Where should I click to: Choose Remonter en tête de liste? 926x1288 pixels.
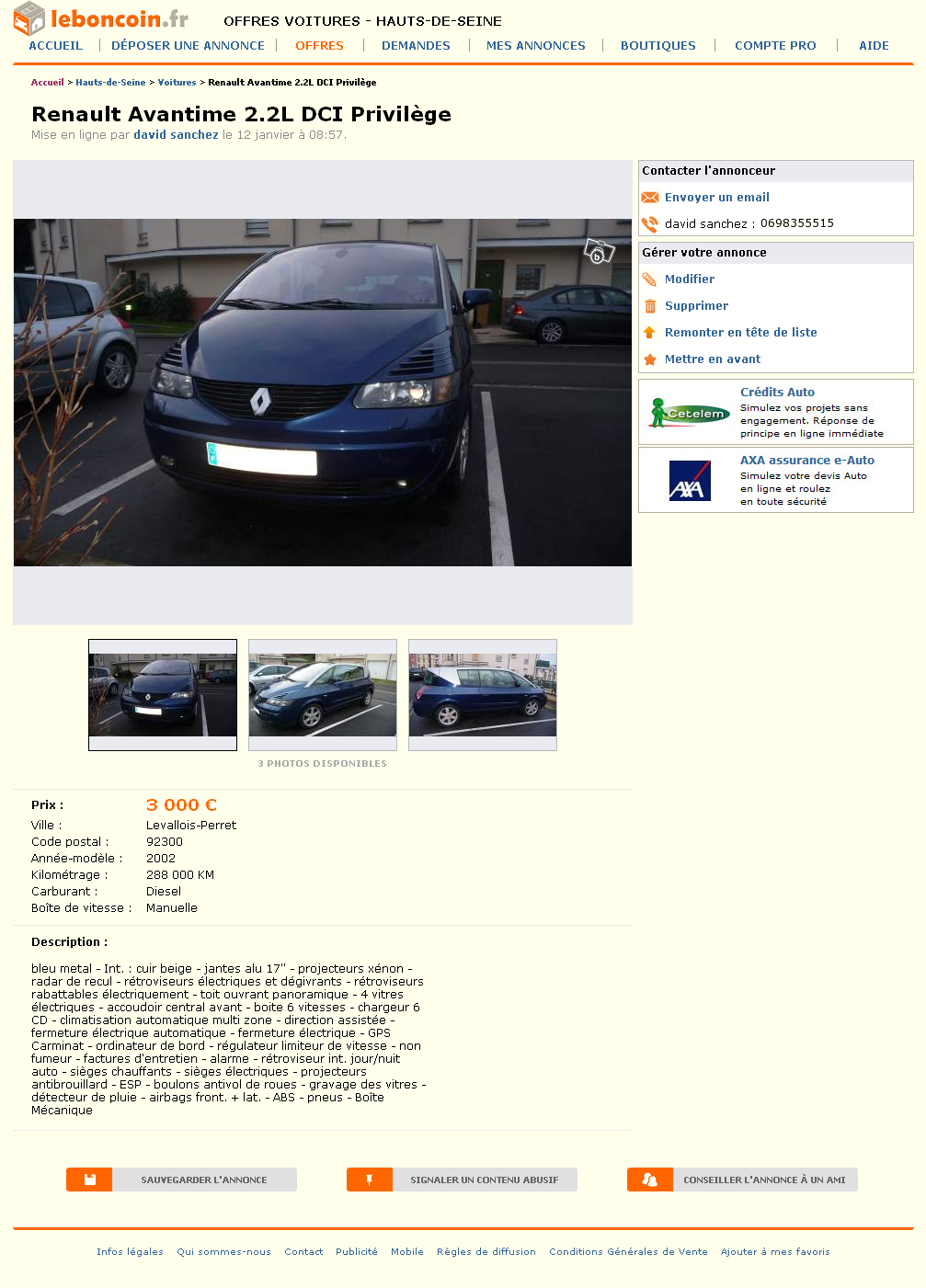coord(740,333)
